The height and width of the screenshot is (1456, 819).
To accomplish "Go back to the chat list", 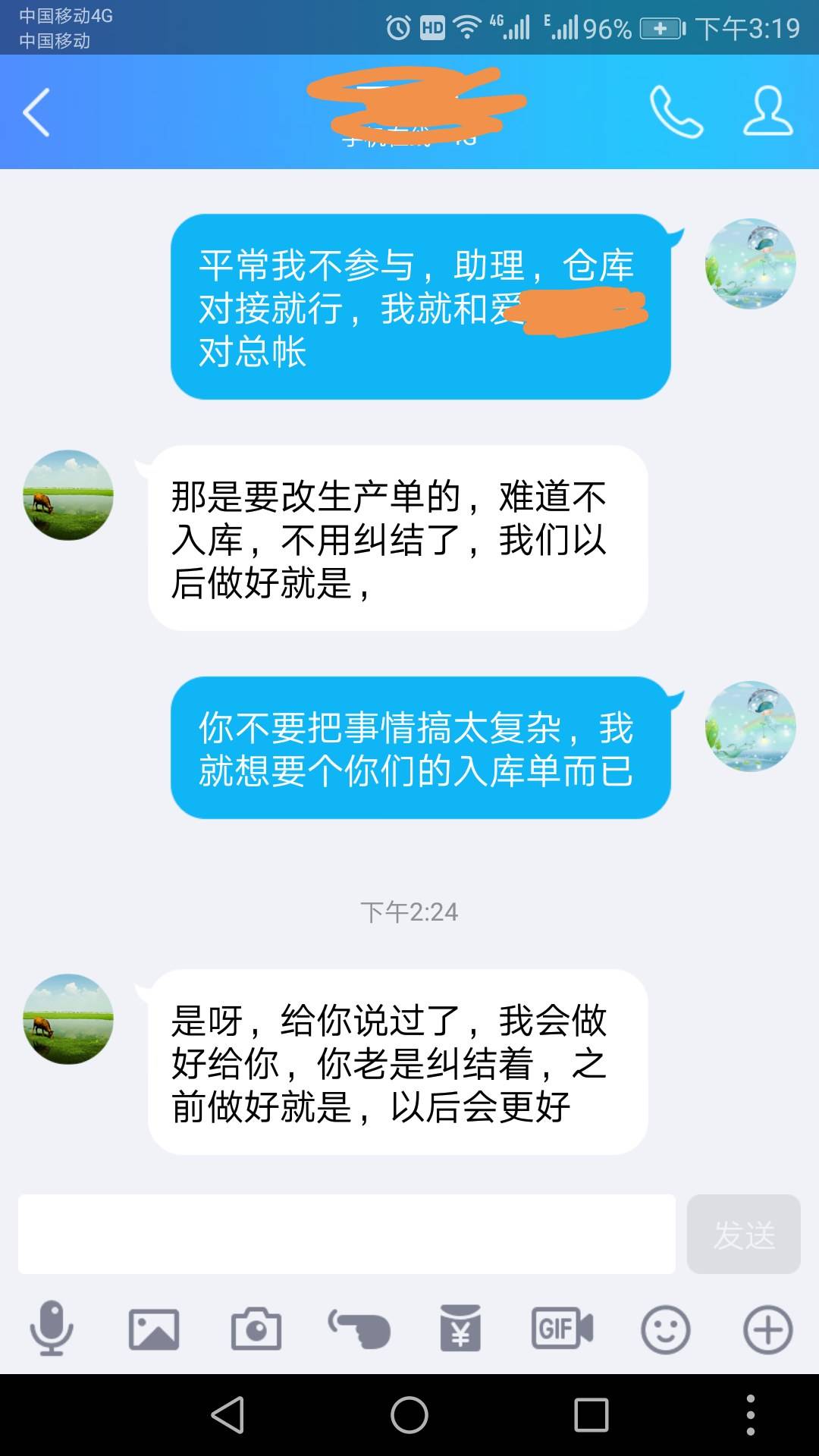I will (36, 112).
